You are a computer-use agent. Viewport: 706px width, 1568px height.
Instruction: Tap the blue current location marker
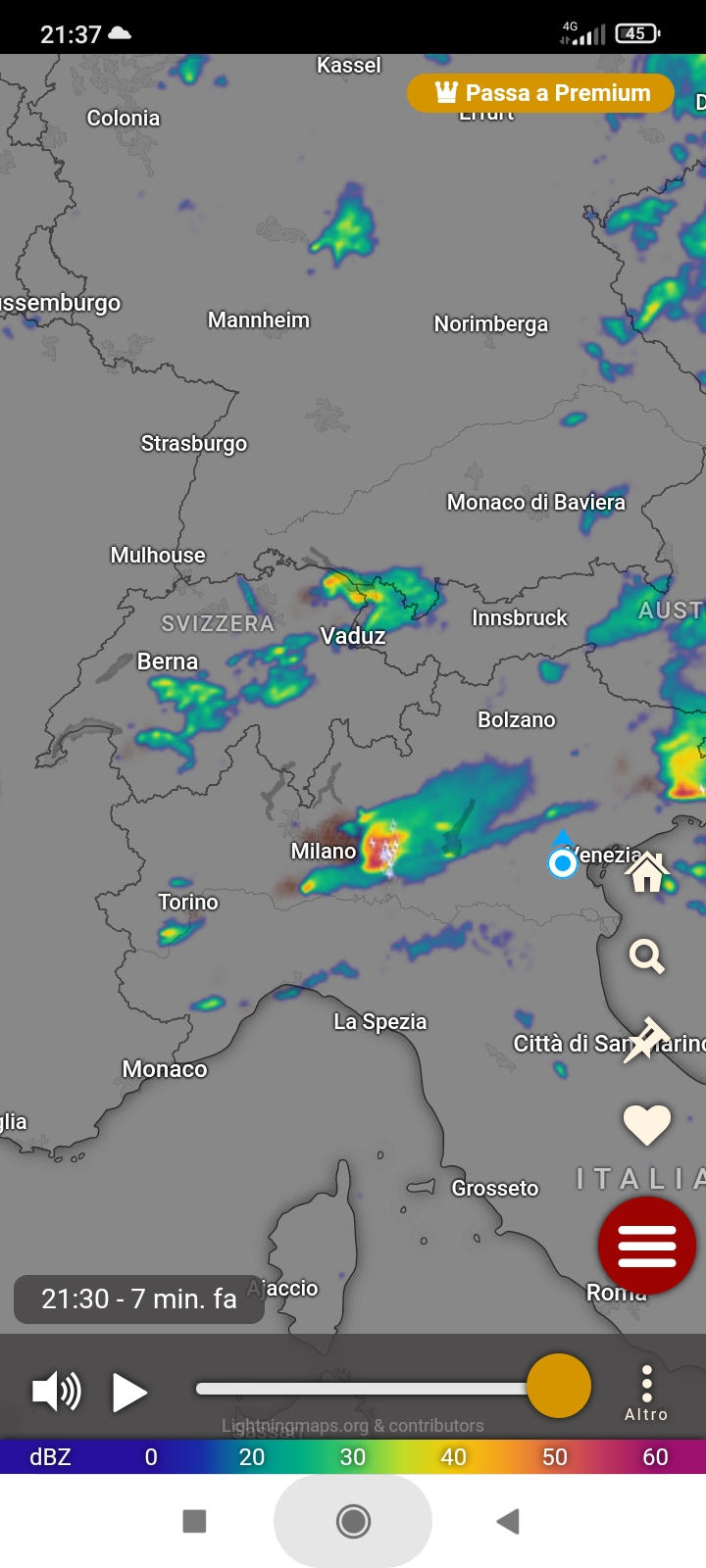pos(562,862)
